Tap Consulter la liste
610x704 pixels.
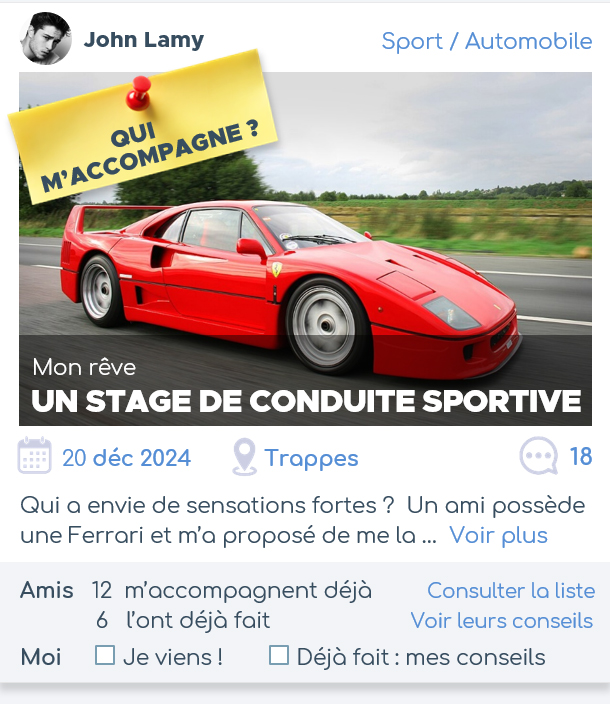(x=510, y=591)
